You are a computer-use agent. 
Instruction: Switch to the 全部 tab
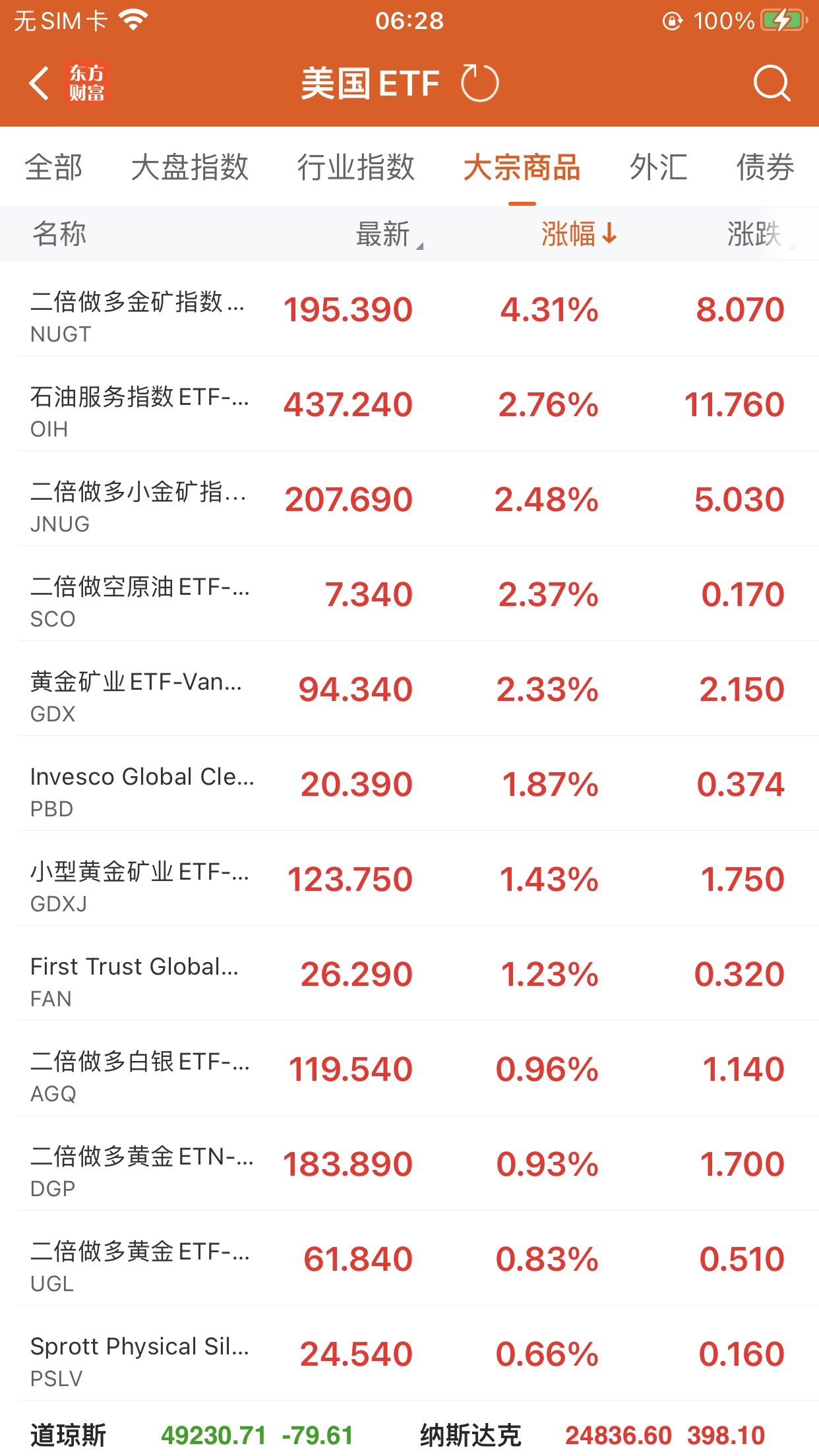(x=54, y=167)
